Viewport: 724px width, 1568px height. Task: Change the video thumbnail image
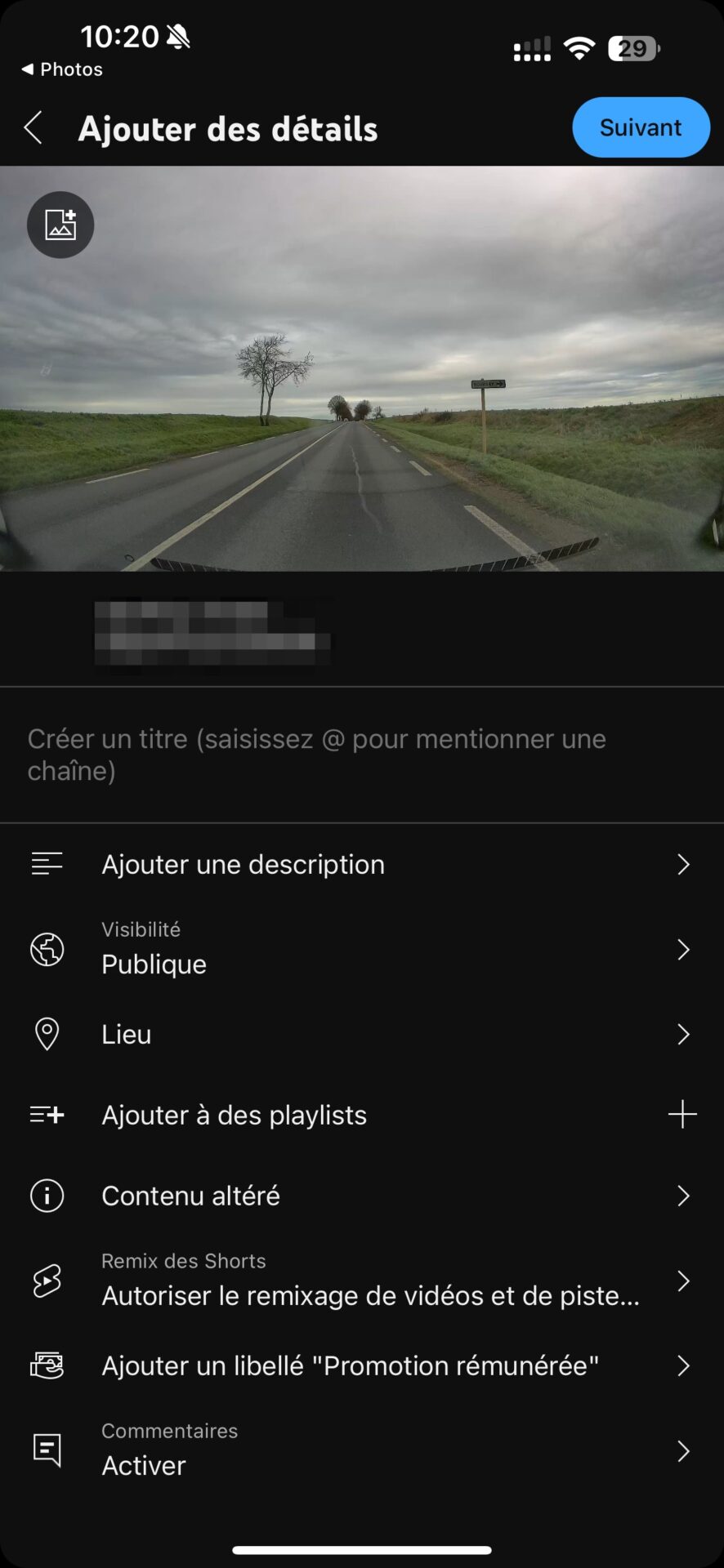(x=60, y=225)
